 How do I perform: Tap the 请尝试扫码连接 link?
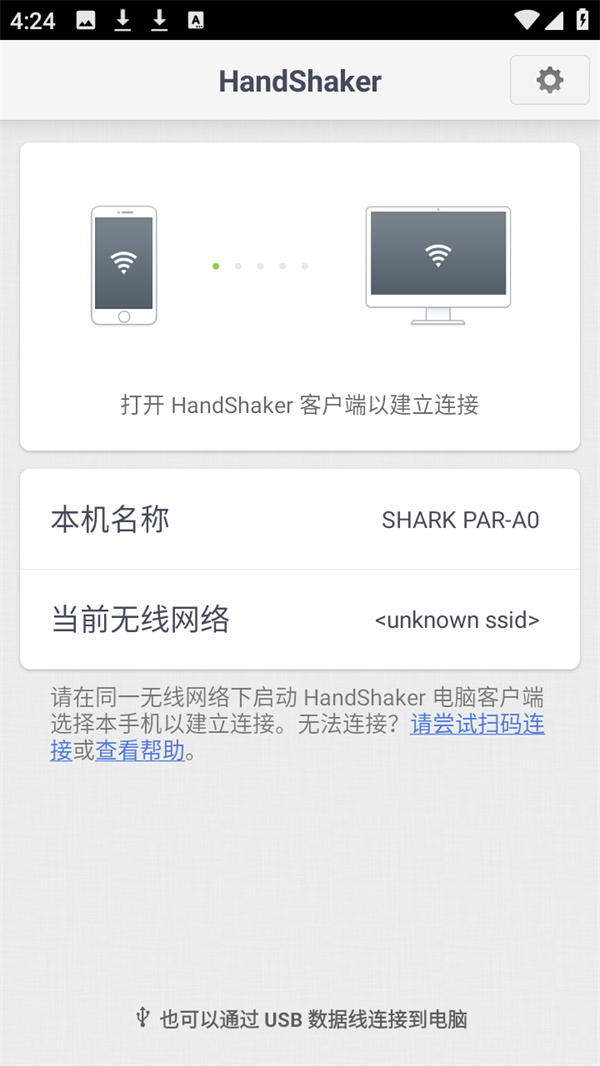[x=477, y=724]
